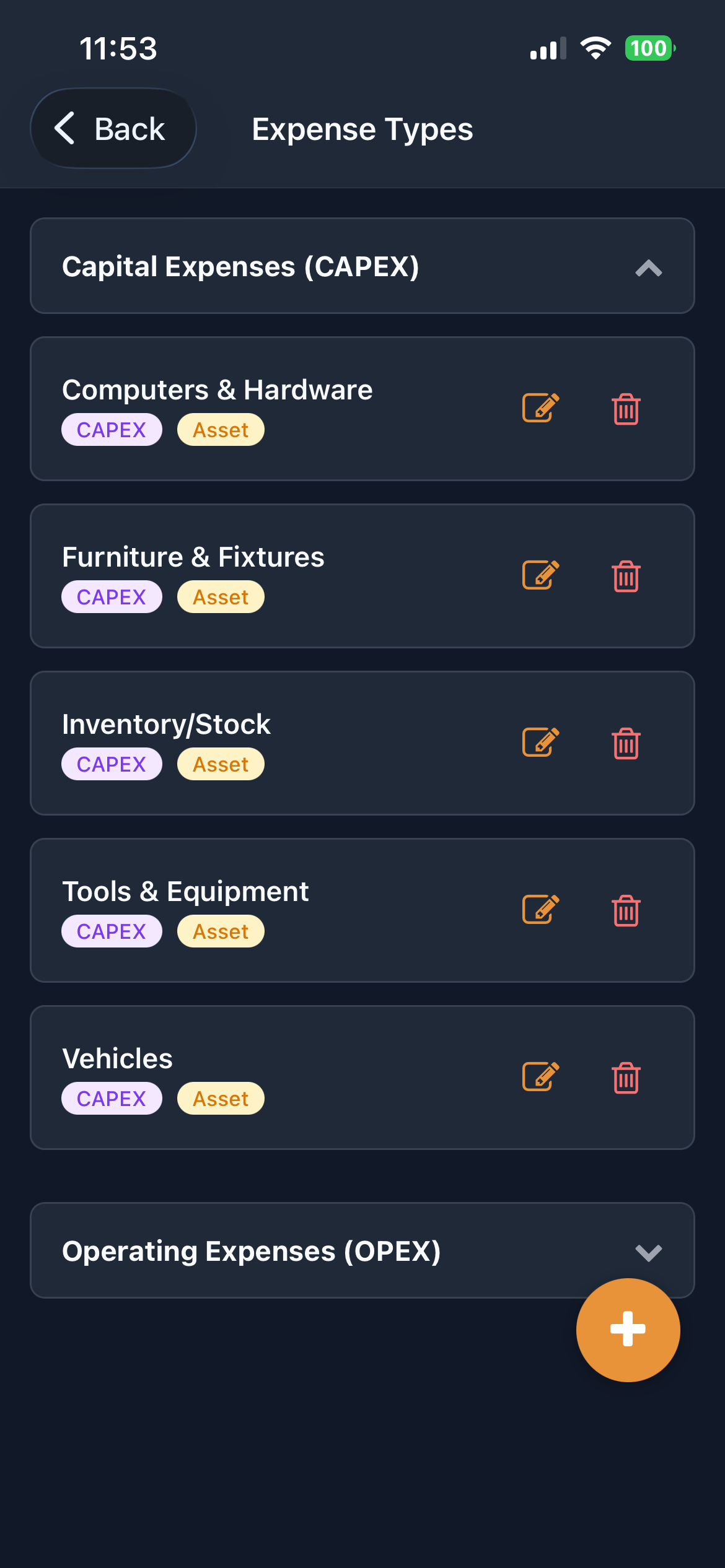Edit the Vehicles expense type

(x=540, y=1077)
